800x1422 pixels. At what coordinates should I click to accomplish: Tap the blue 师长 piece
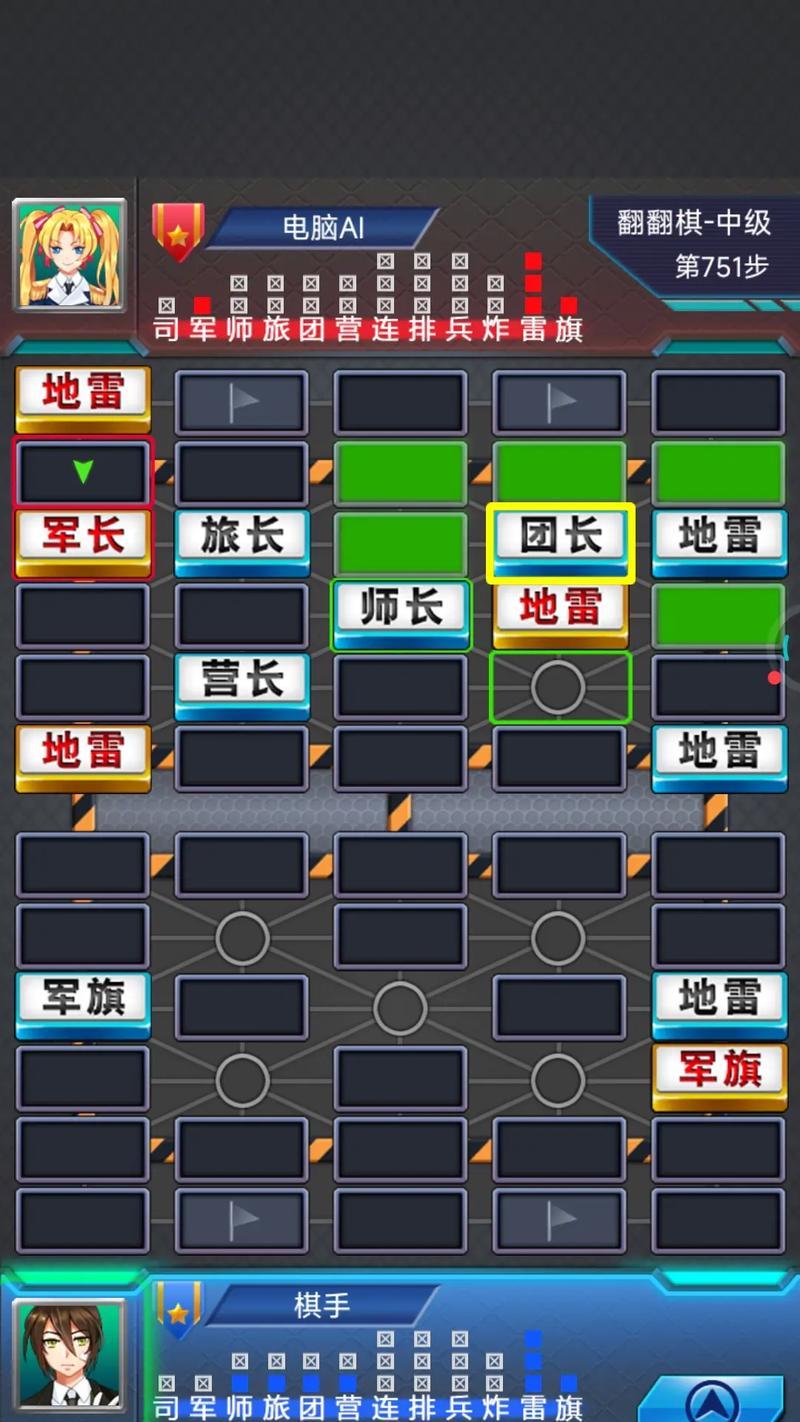(401, 610)
